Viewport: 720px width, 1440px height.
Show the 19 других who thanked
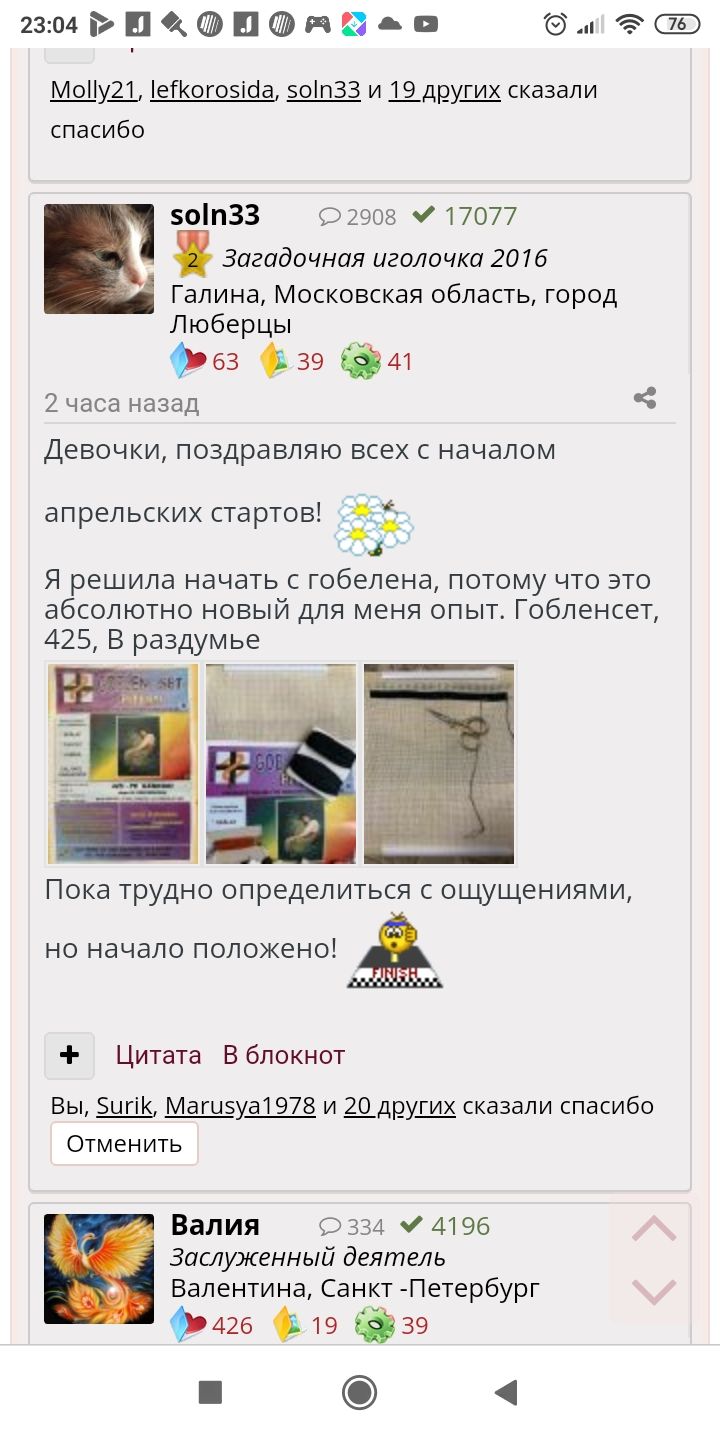[444, 90]
